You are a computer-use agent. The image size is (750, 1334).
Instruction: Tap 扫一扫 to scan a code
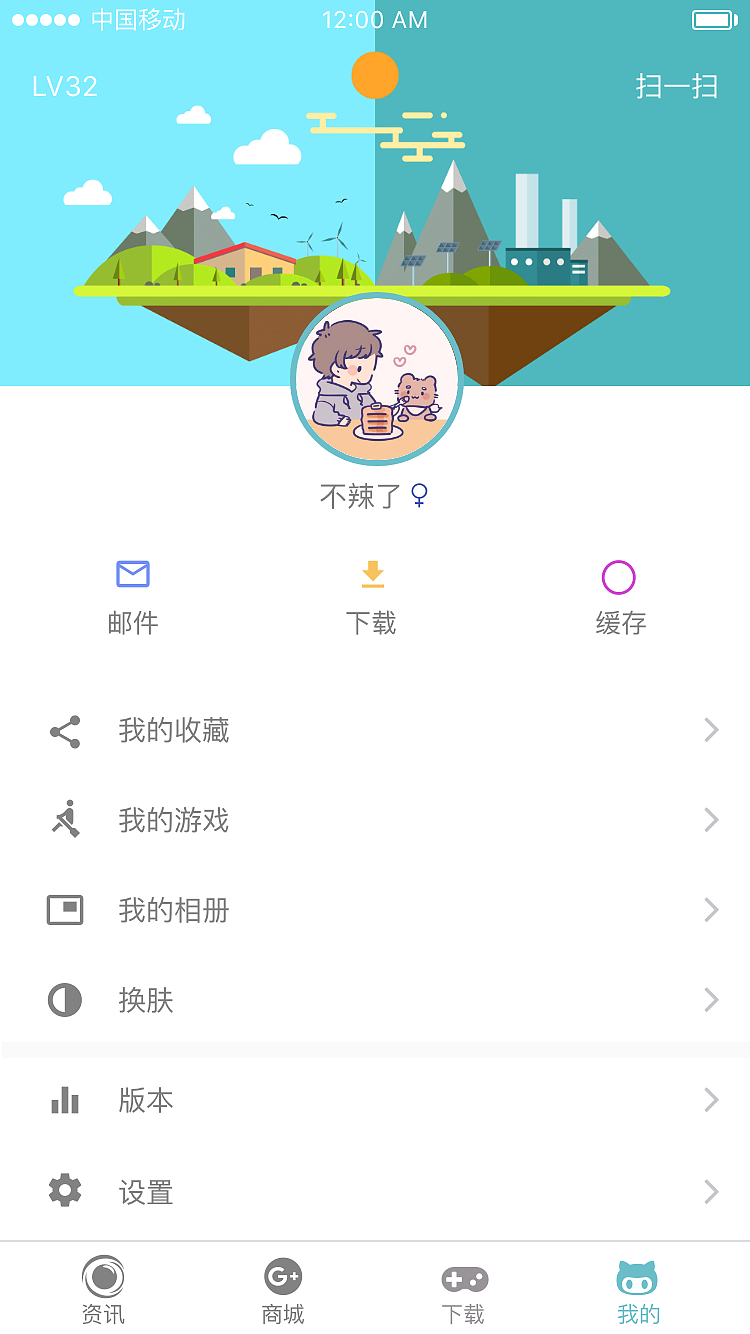677,86
